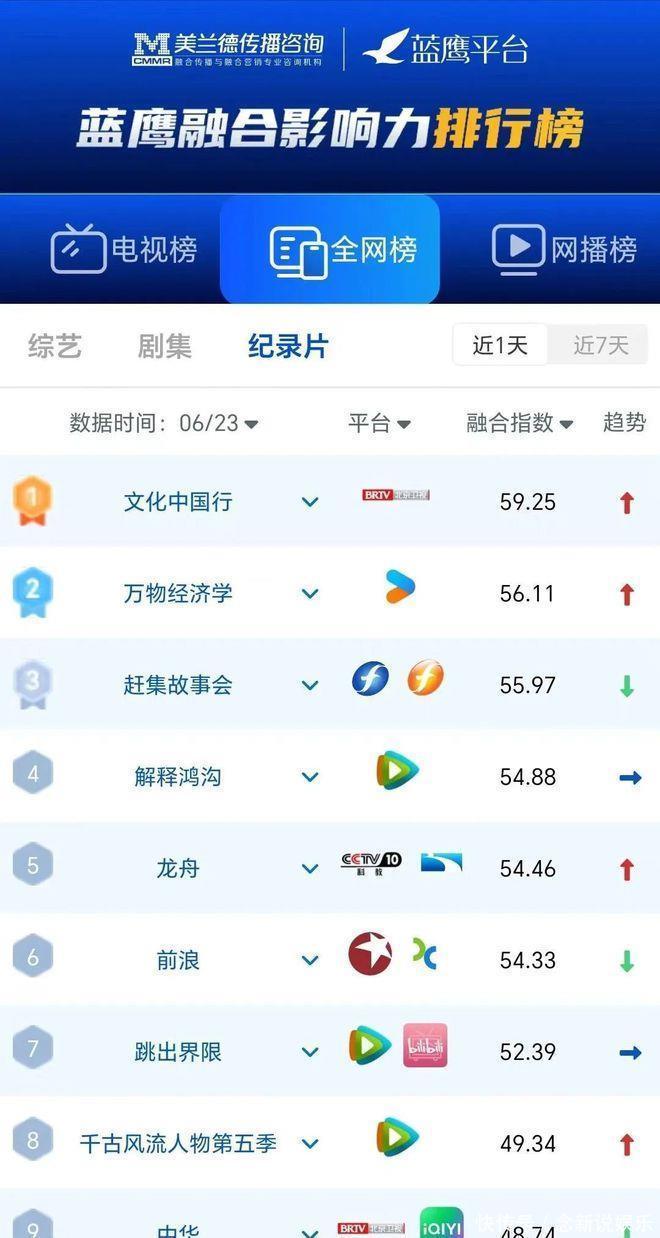Viewport: 660px width, 1238px height.
Task: Open the 综艺 category
Action: pos(55,346)
